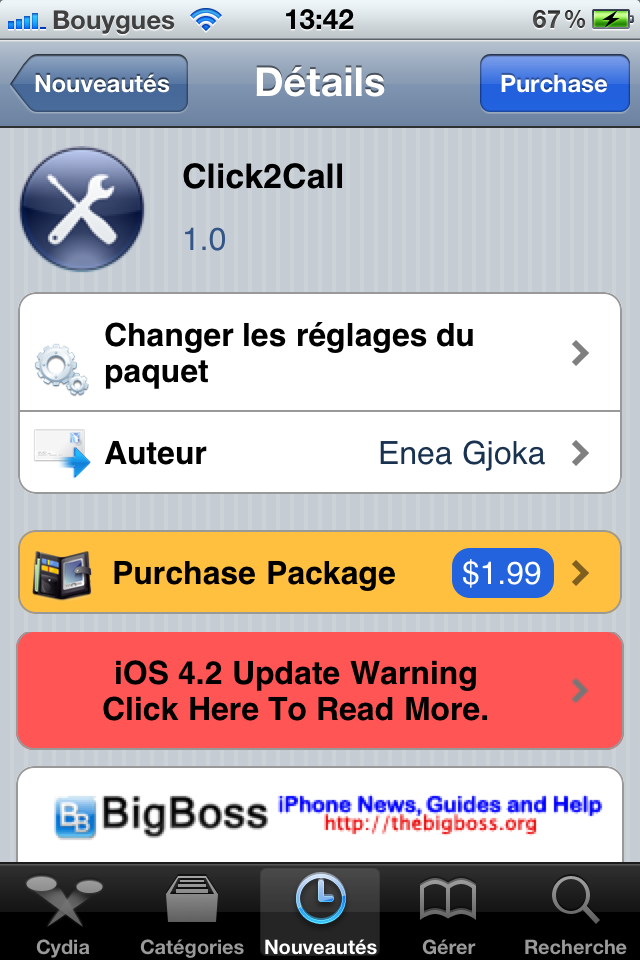Select Purchase Package for $1.99
The width and height of the screenshot is (640, 960).
tap(320, 572)
